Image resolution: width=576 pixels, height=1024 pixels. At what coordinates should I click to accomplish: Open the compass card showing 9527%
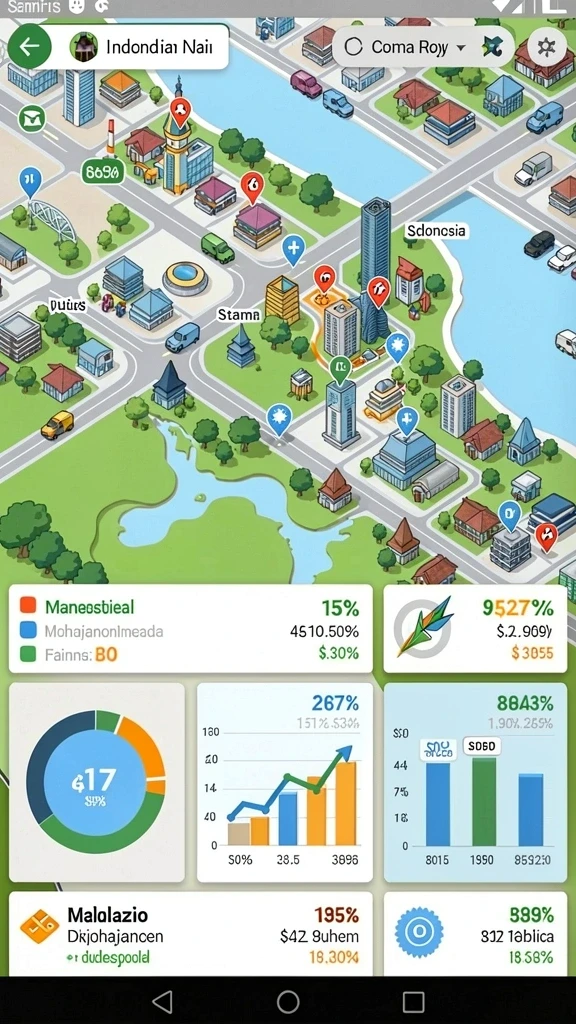pos(475,629)
